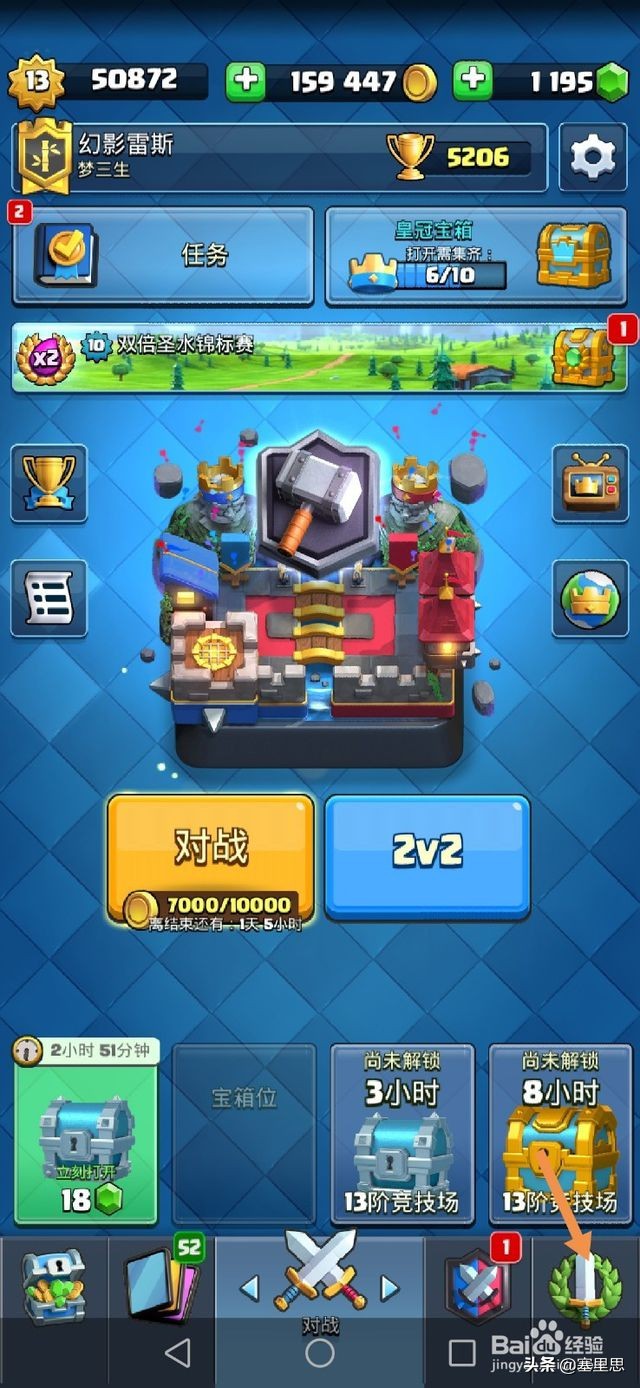
Task: Tap the system home button
Action: coord(320,1354)
